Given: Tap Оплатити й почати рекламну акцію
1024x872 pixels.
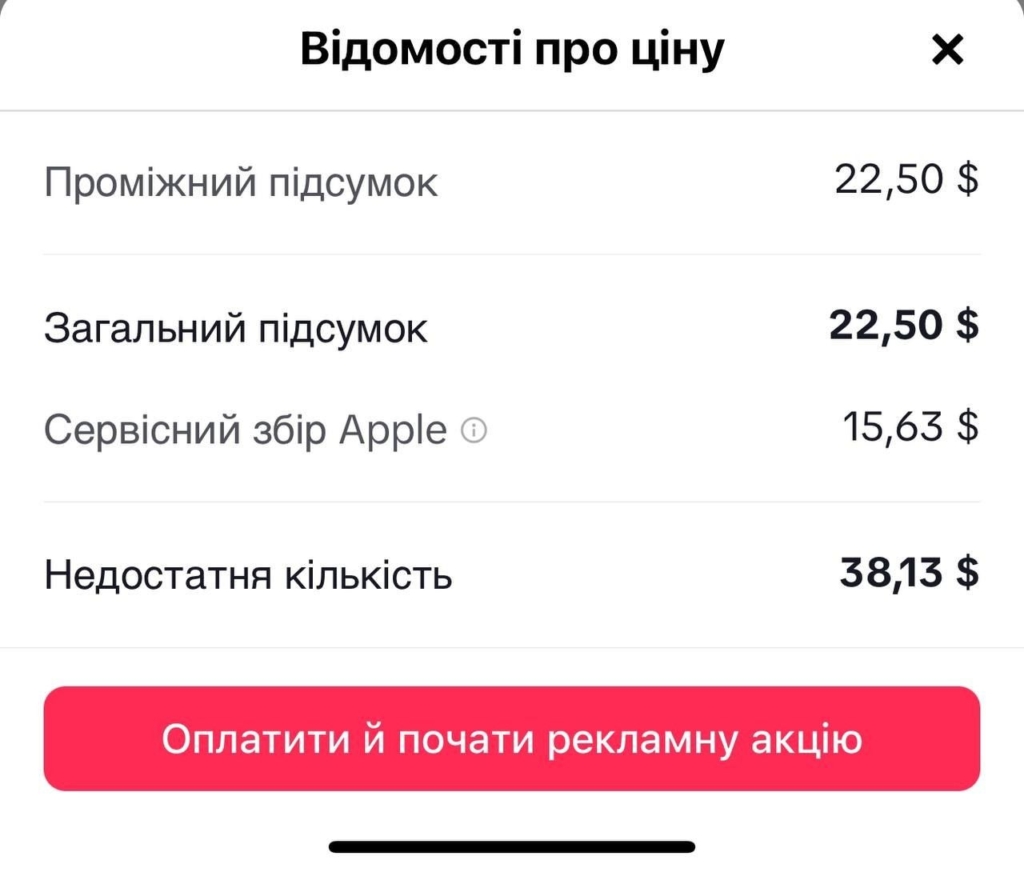Looking at the screenshot, I should tap(511, 740).
